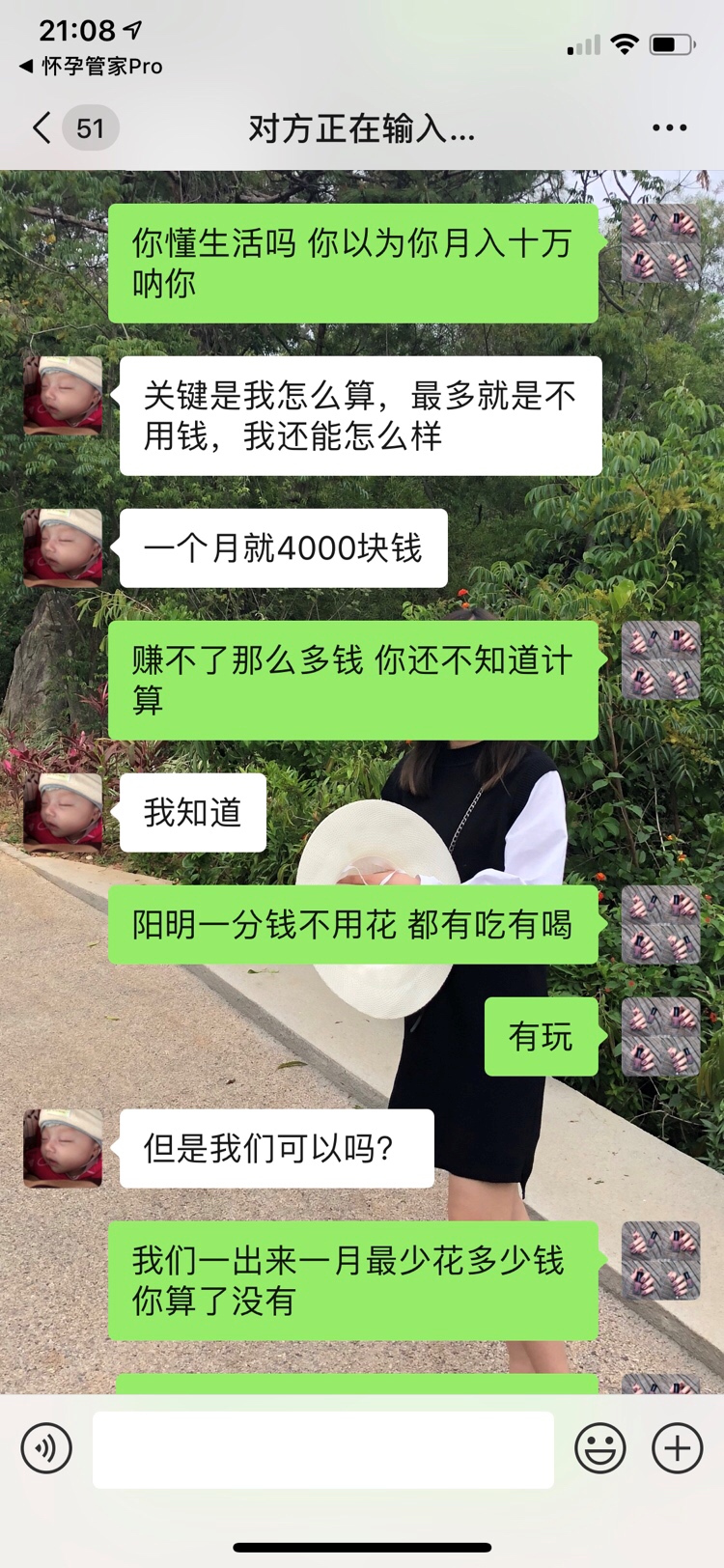
Task: Open the chat's three-dot menu
Action: coord(669,127)
